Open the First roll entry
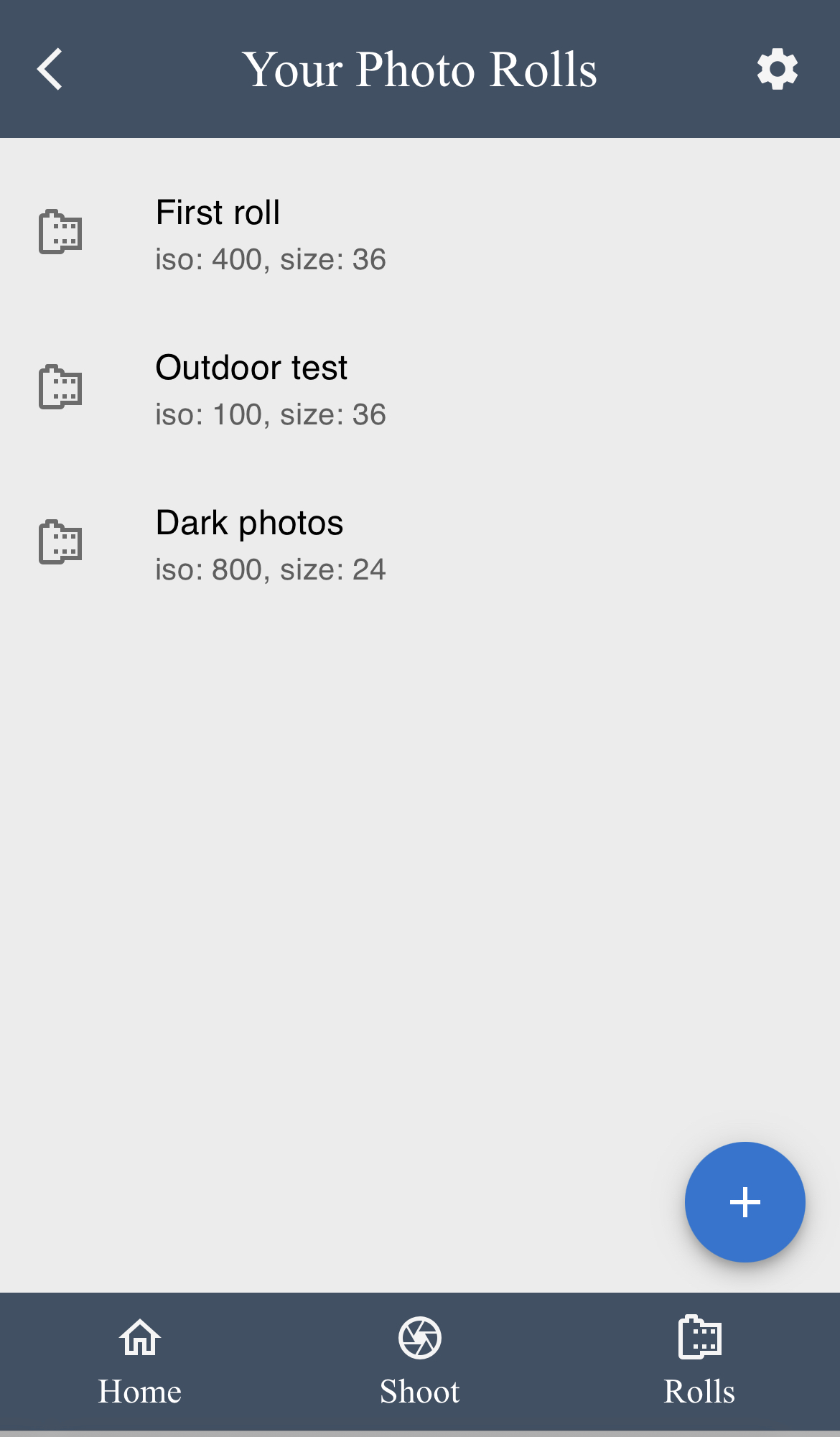This screenshot has height=1437, width=840. pos(218,212)
